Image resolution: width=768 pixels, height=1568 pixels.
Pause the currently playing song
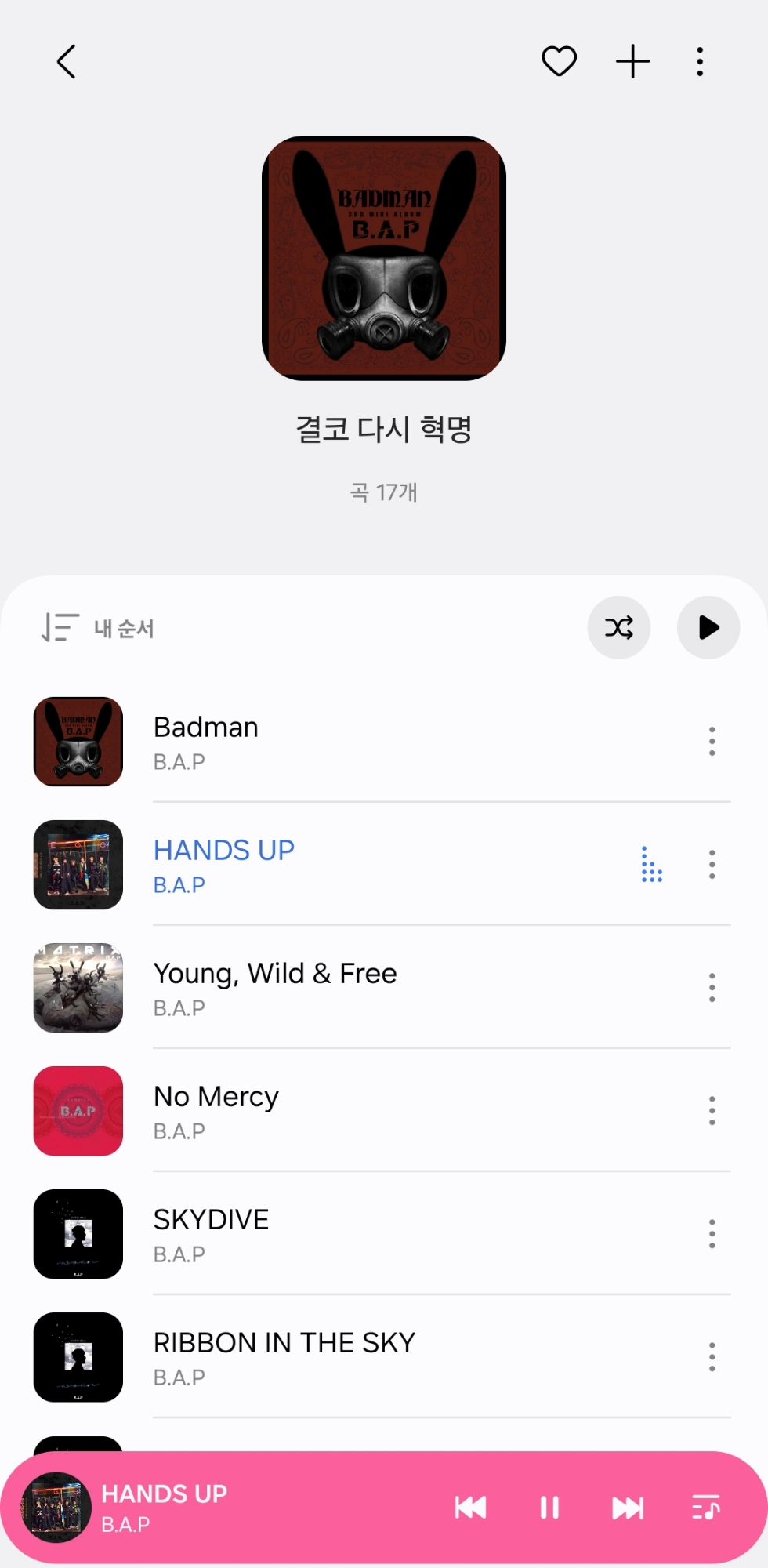tap(549, 1507)
